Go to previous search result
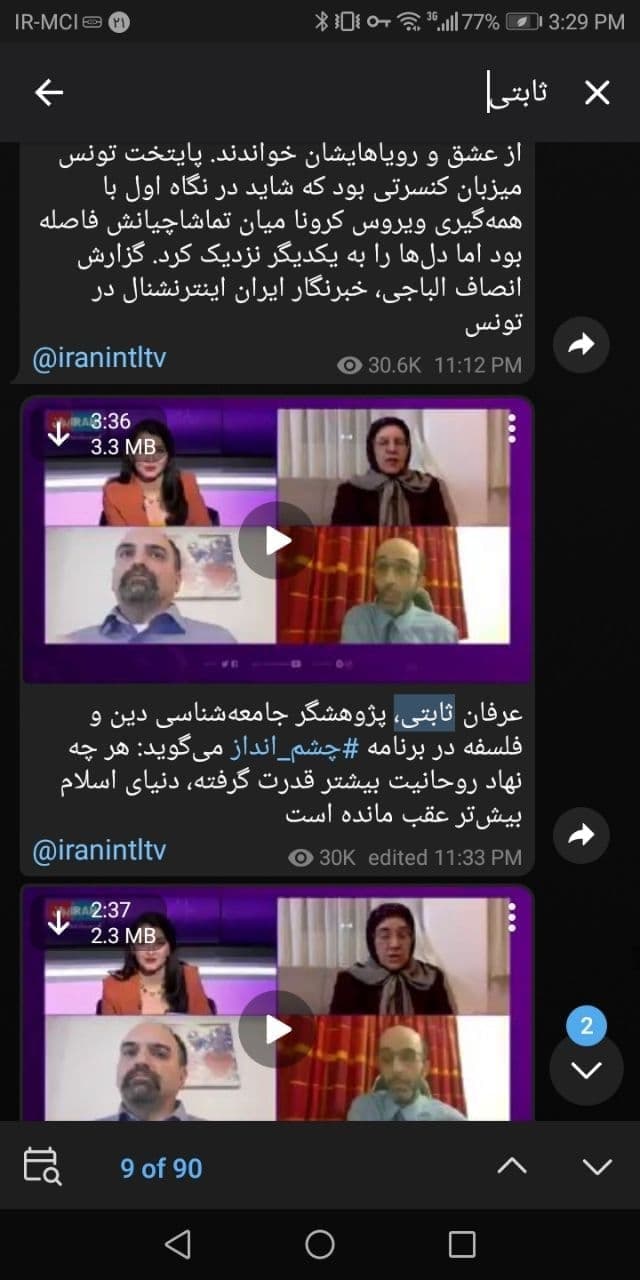 tap(512, 1166)
